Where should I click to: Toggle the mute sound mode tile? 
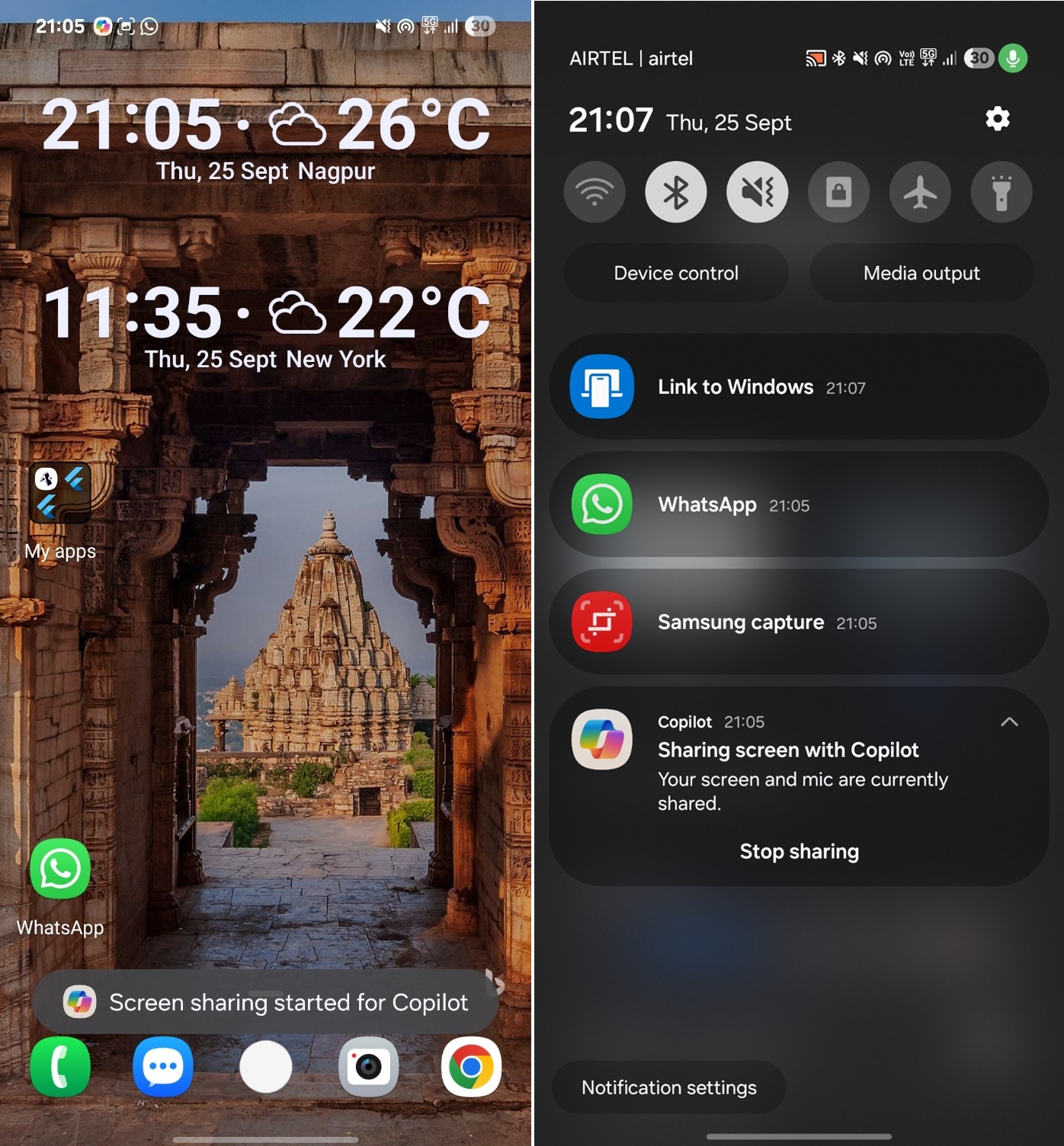(757, 192)
